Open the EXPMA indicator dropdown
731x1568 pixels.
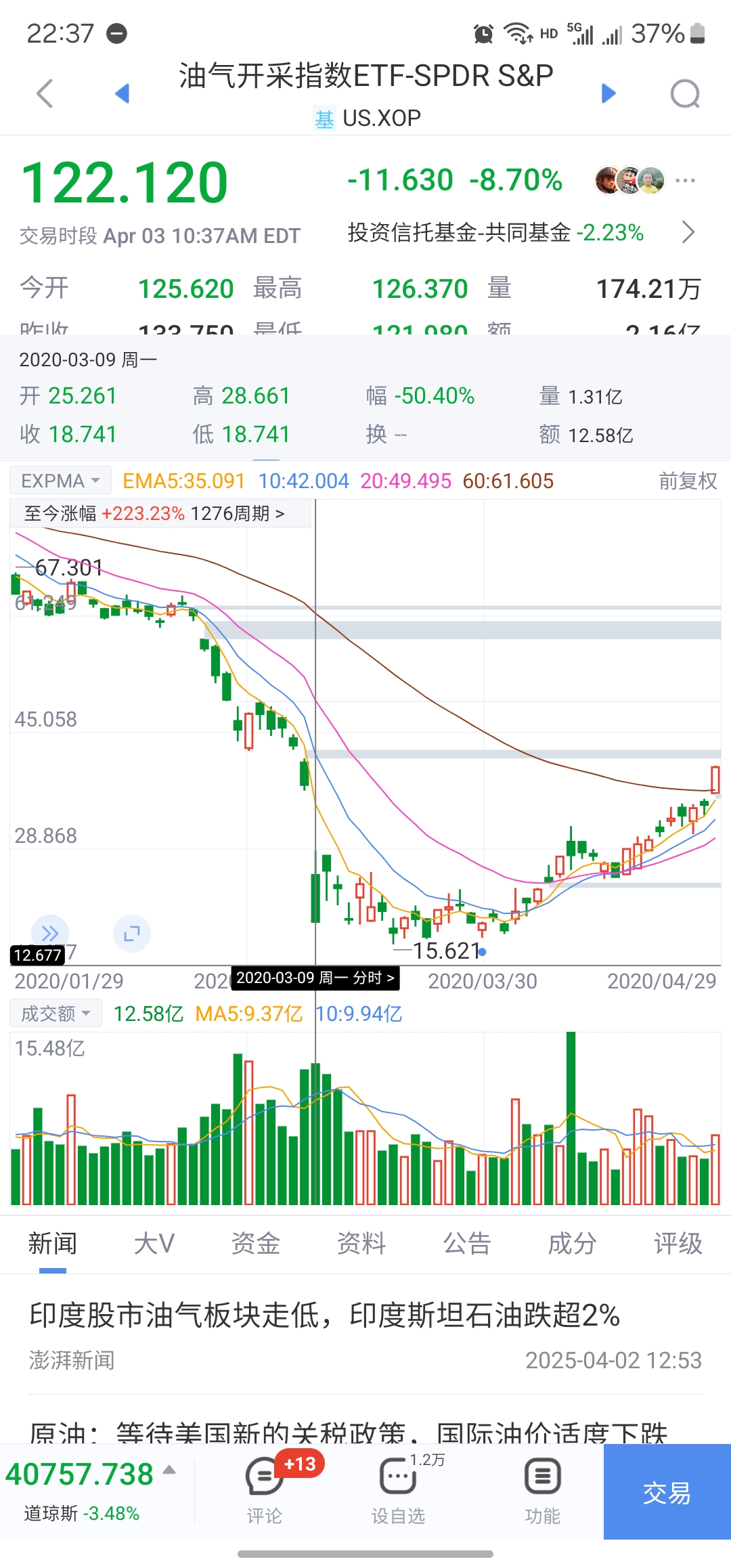click(60, 481)
